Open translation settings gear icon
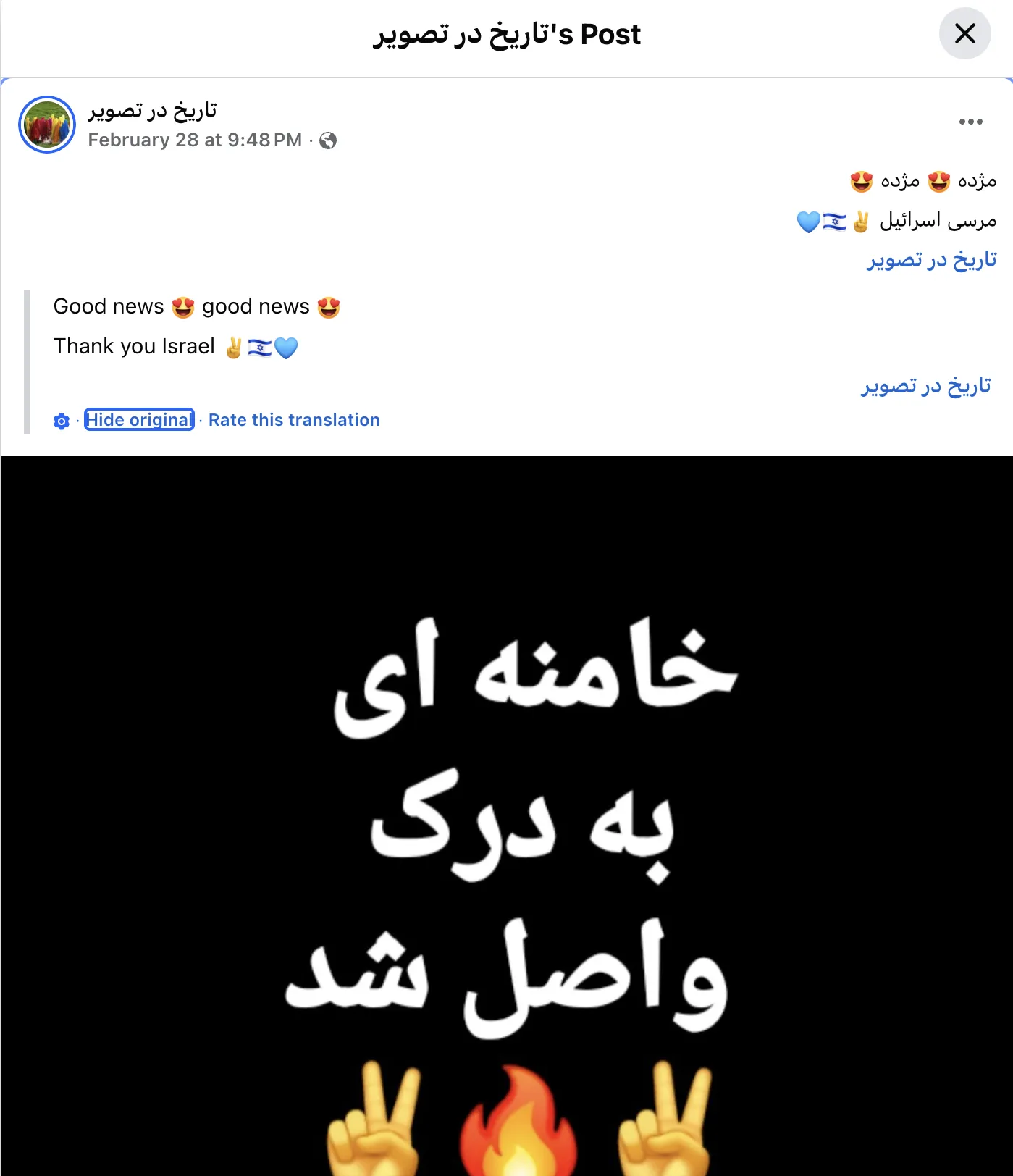The image size is (1013, 1176). (62, 421)
